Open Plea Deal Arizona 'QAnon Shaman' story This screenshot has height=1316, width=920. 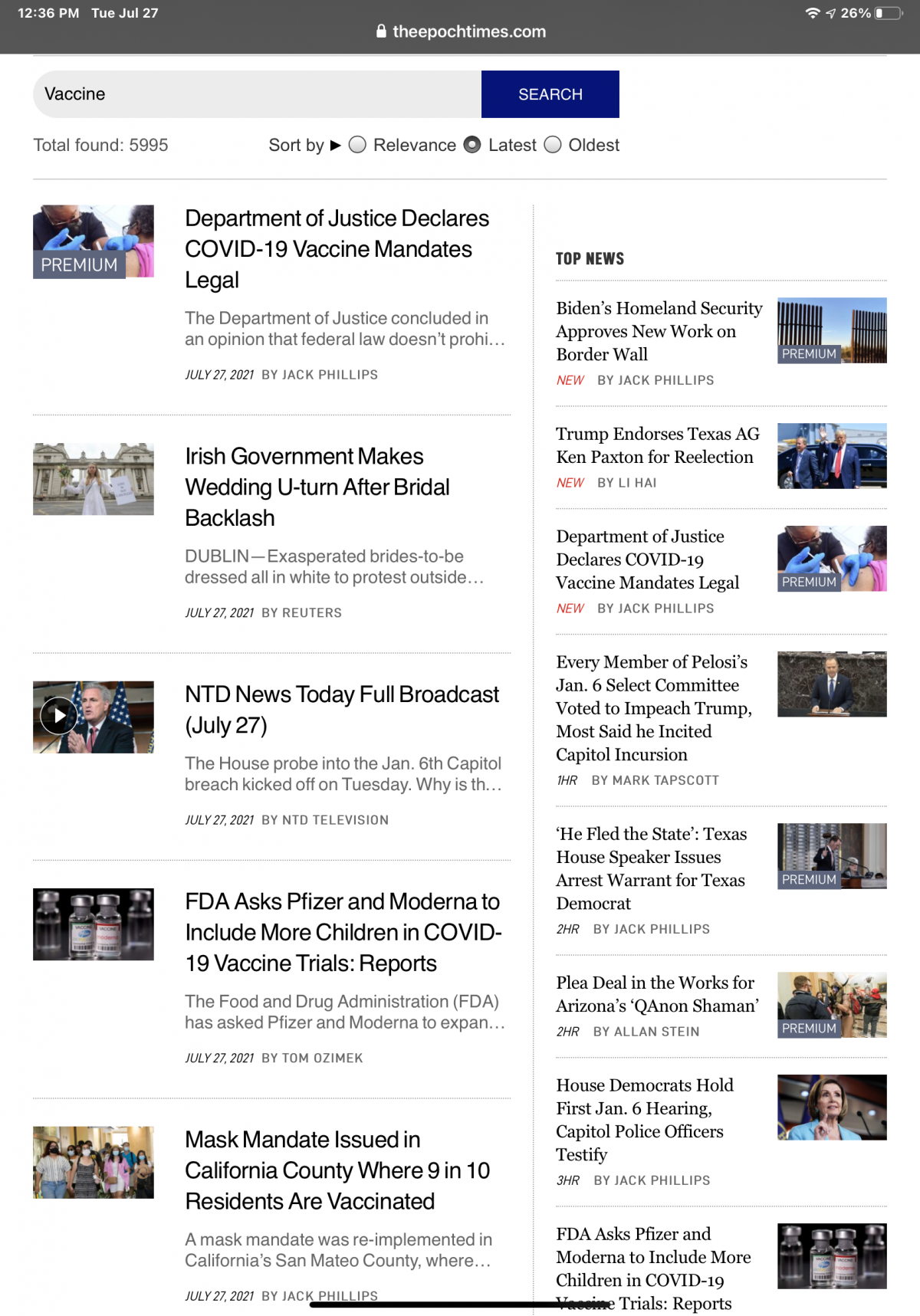tap(657, 994)
